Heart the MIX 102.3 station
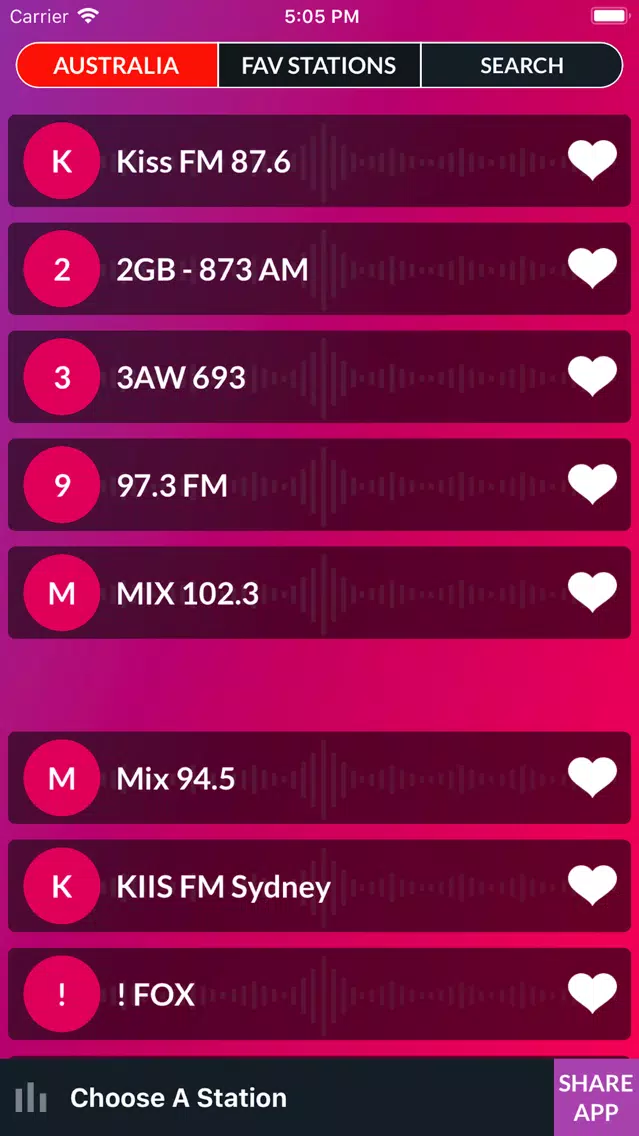 [x=592, y=593]
